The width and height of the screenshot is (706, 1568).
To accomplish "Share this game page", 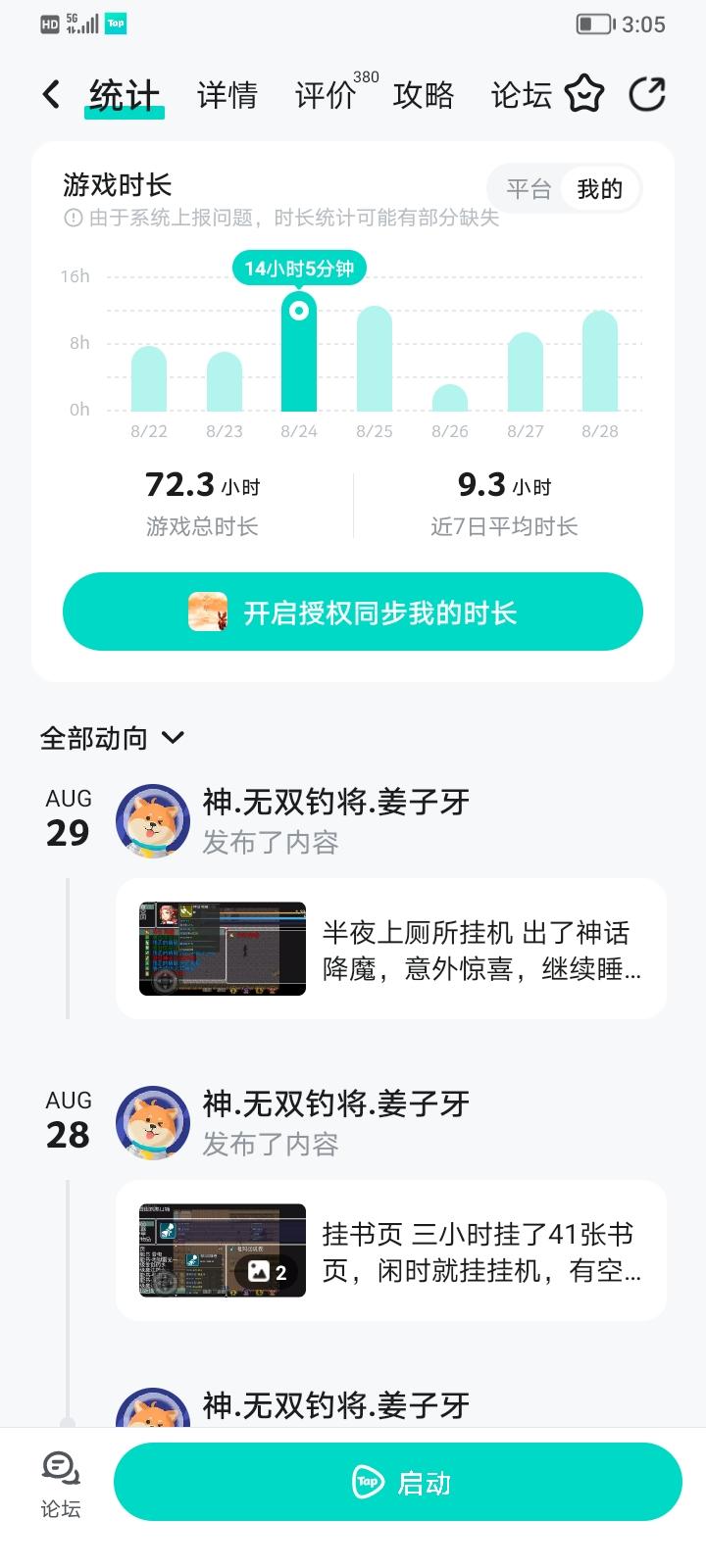I will tap(647, 95).
